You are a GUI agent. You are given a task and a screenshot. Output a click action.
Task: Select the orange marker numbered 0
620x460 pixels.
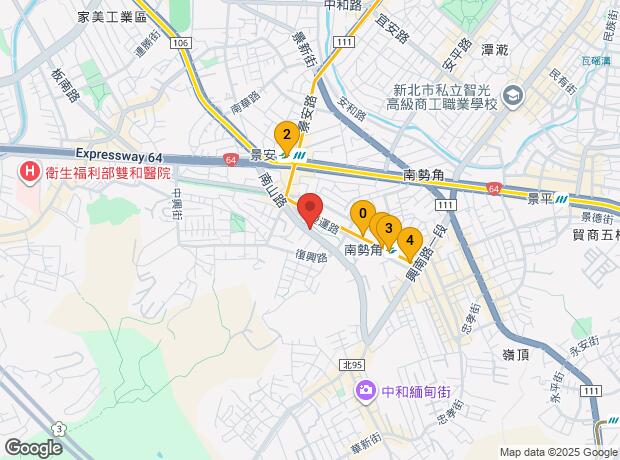coord(363,217)
